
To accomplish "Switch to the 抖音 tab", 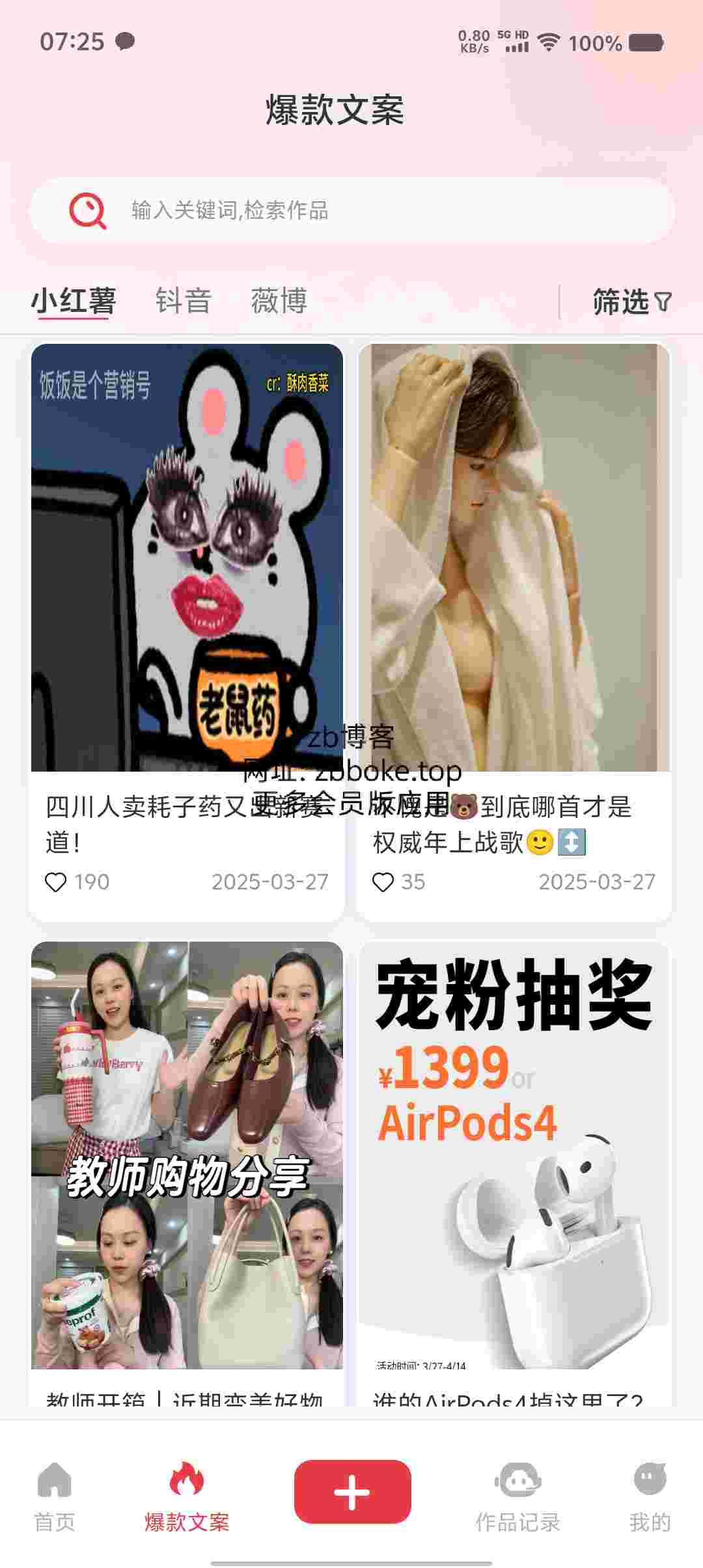I will tap(184, 301).
